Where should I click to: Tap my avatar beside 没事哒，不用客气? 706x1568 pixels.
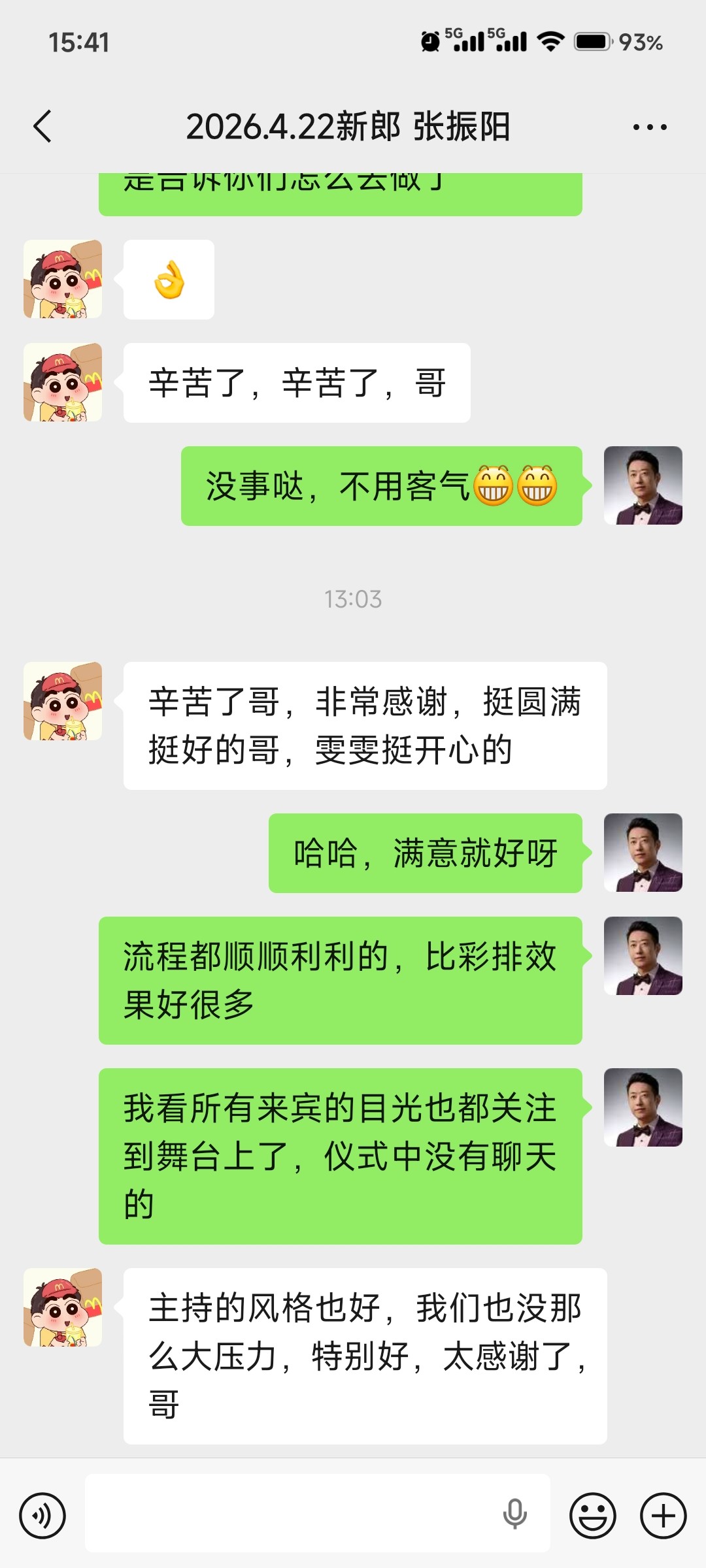click(x=643, y=485)
